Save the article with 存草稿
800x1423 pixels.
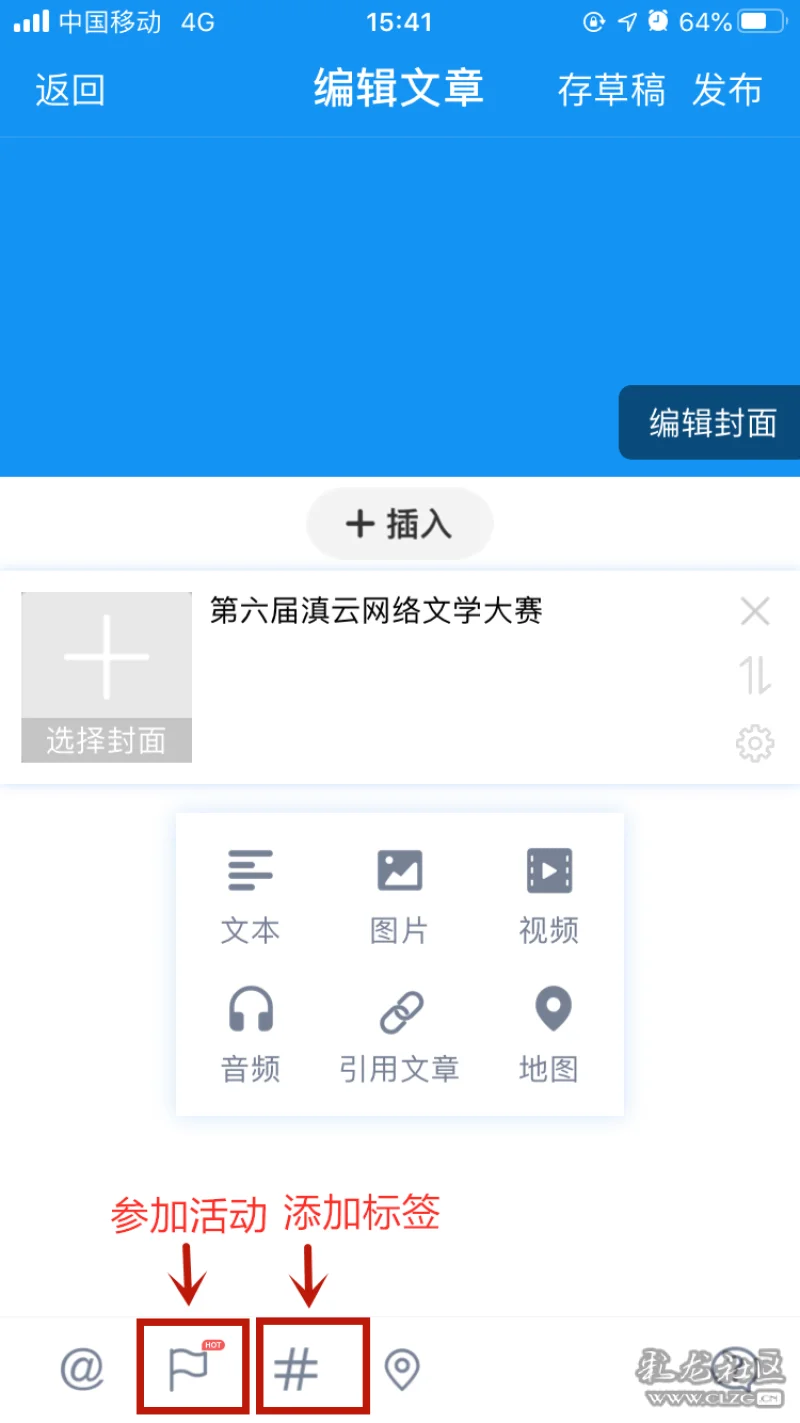coord(611,90)
